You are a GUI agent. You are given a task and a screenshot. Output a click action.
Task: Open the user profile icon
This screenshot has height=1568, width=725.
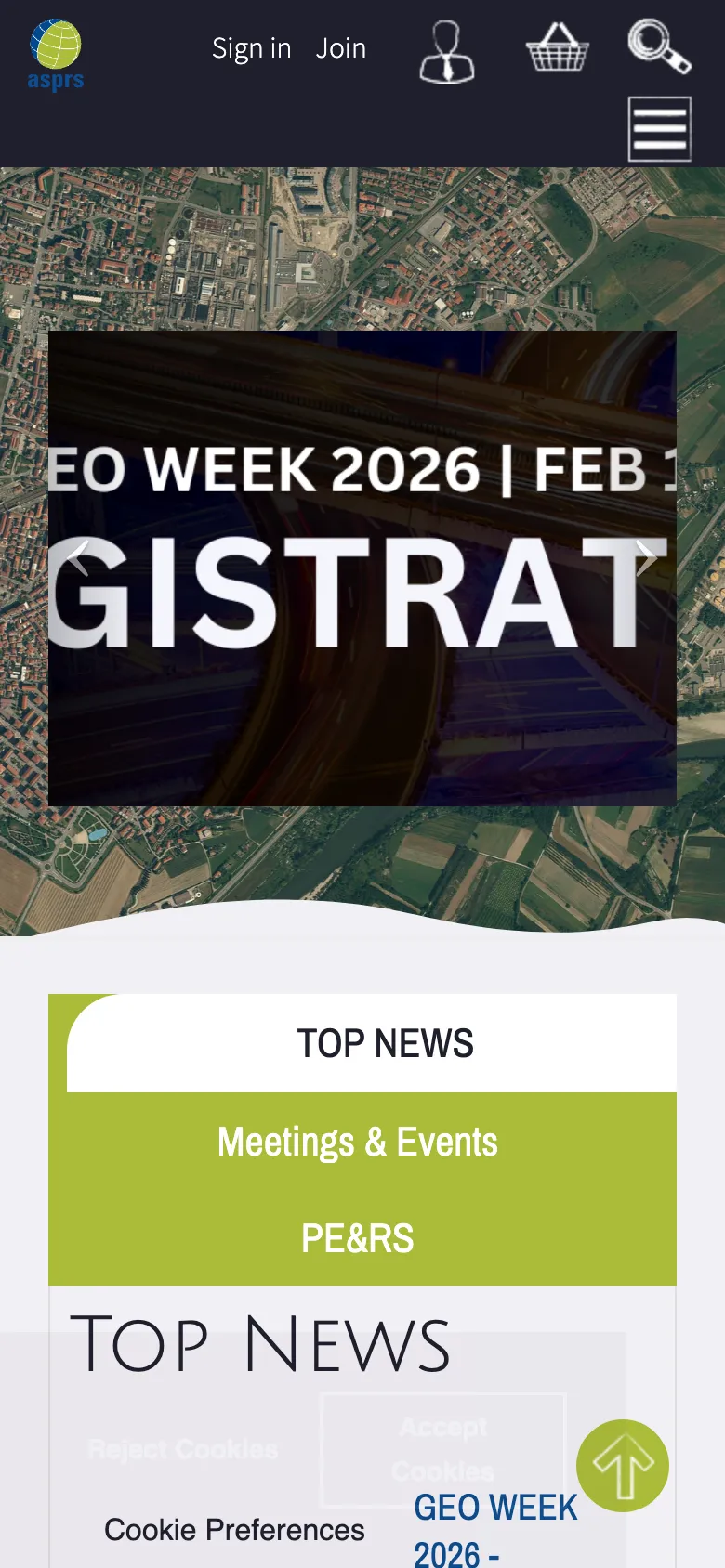(447, 51)
